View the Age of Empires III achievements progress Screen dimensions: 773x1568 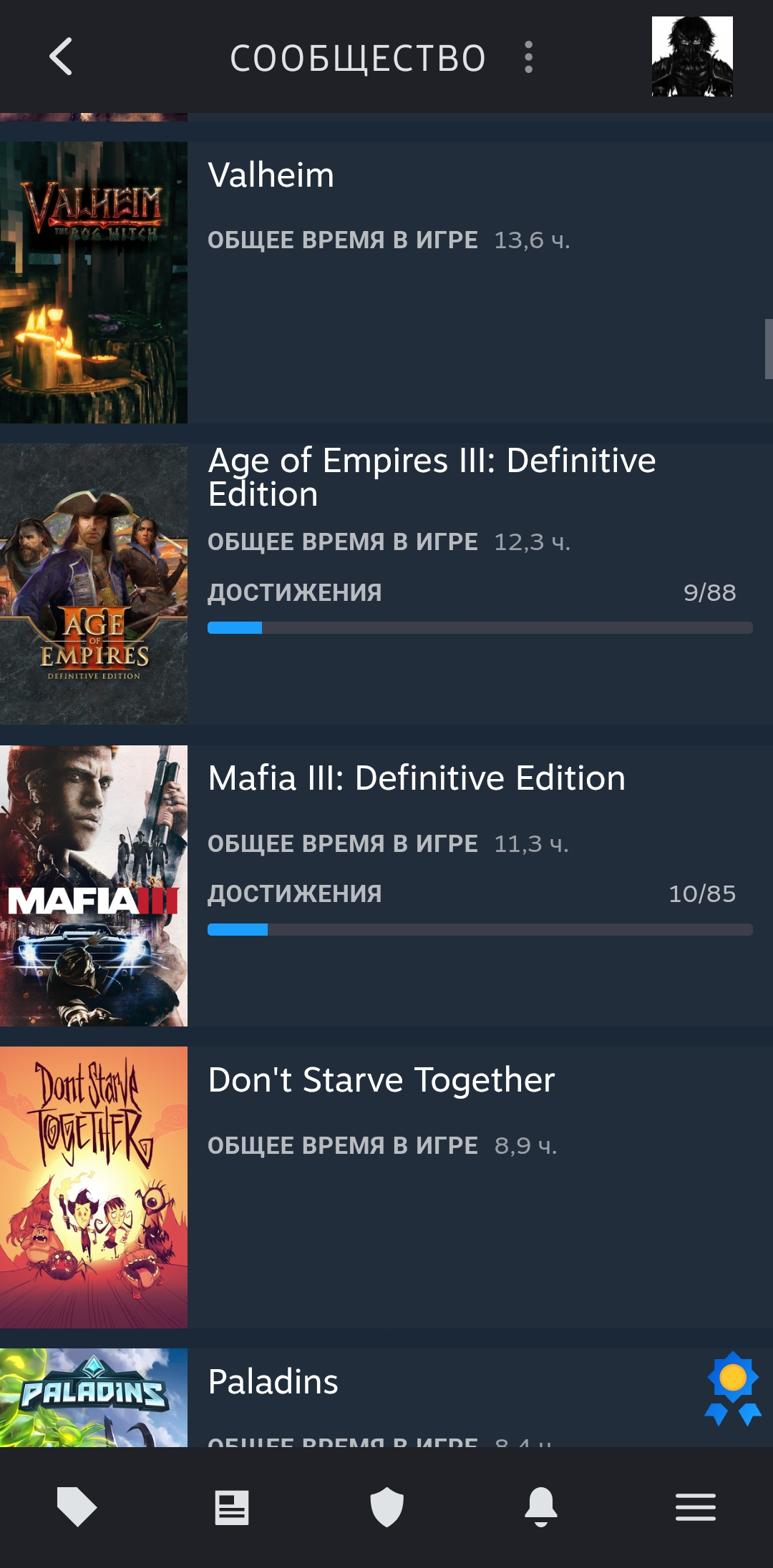(x=480, y=607)
